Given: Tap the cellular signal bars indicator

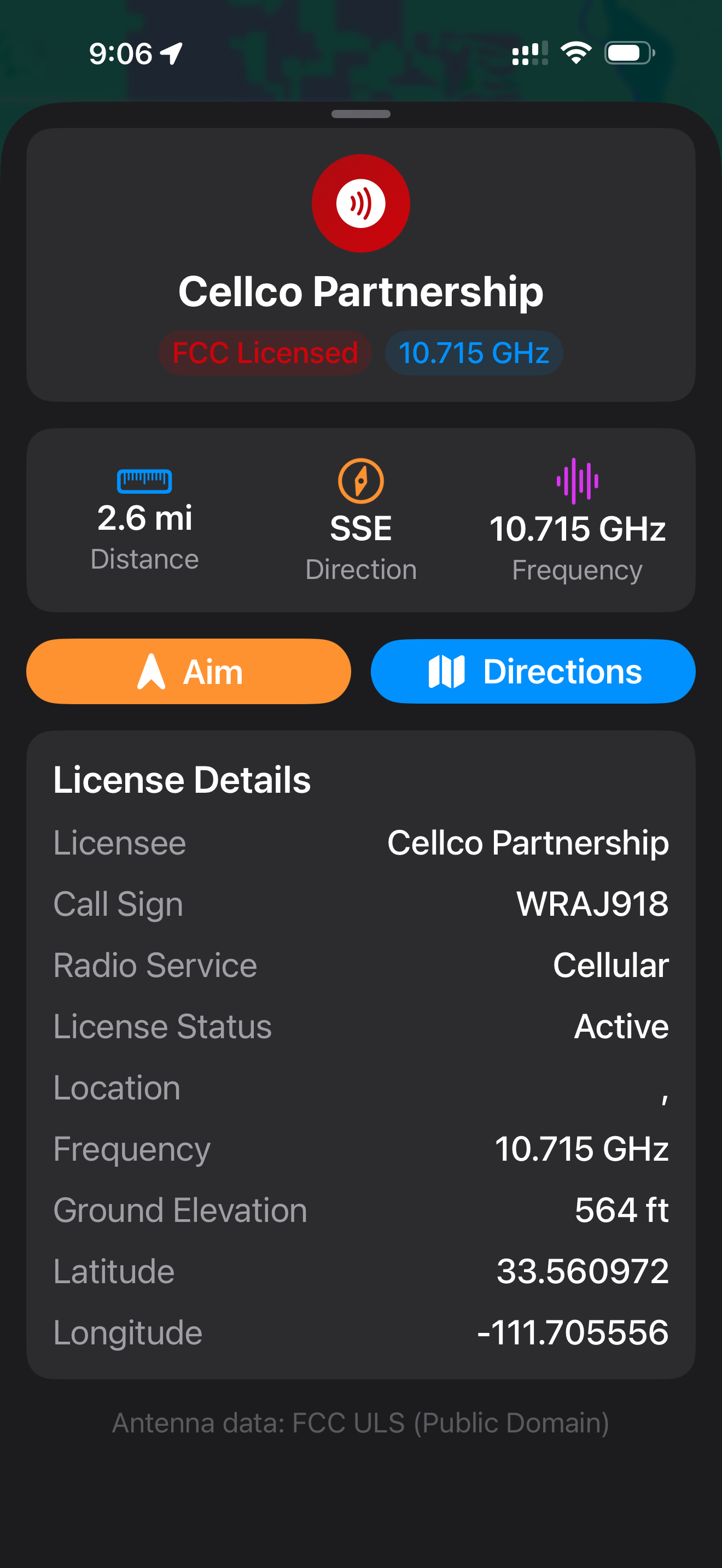Looking at the screenshot, I should pyautogui.click(x=526, y=54).
